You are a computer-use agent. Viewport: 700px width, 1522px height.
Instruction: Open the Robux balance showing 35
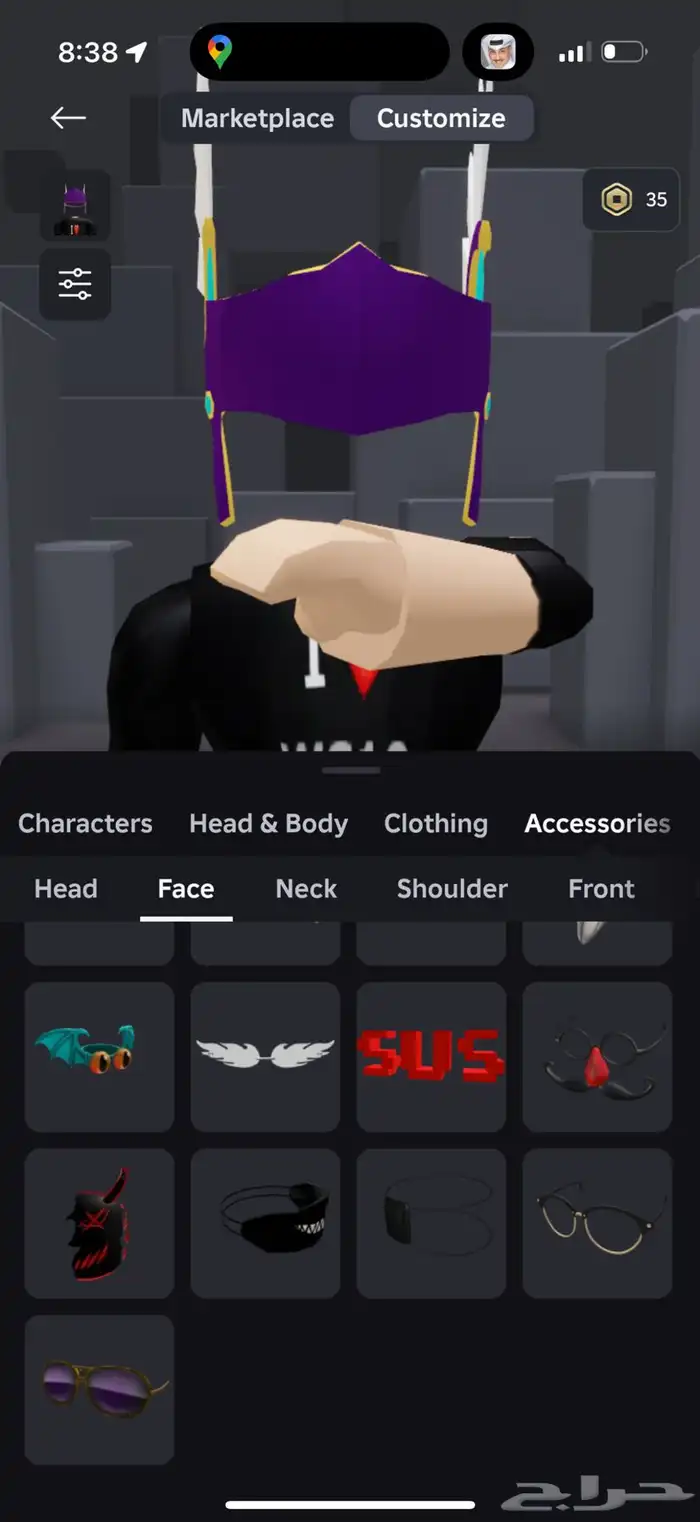click(633, 200)
